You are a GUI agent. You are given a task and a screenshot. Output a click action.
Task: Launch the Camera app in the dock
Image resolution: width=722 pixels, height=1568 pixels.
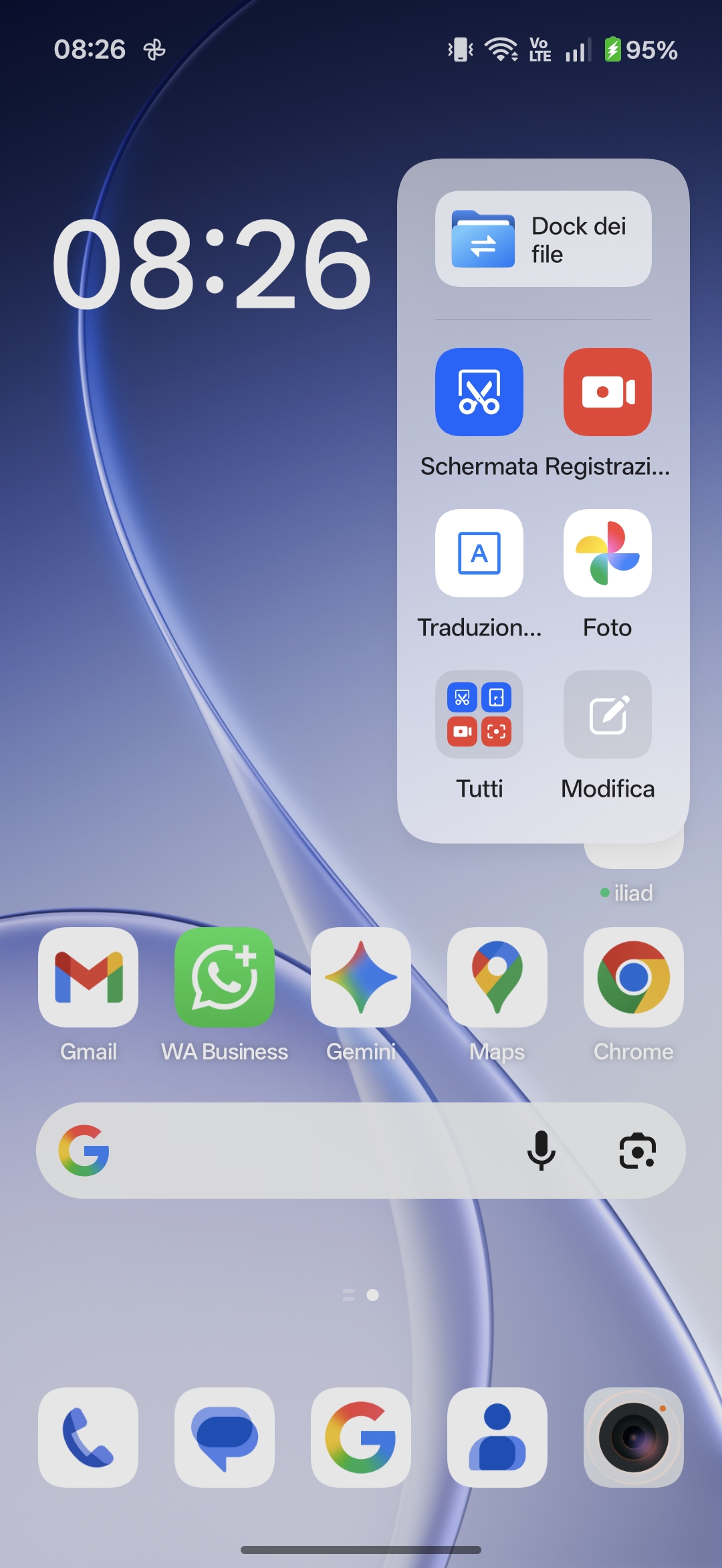point(634,1438)
